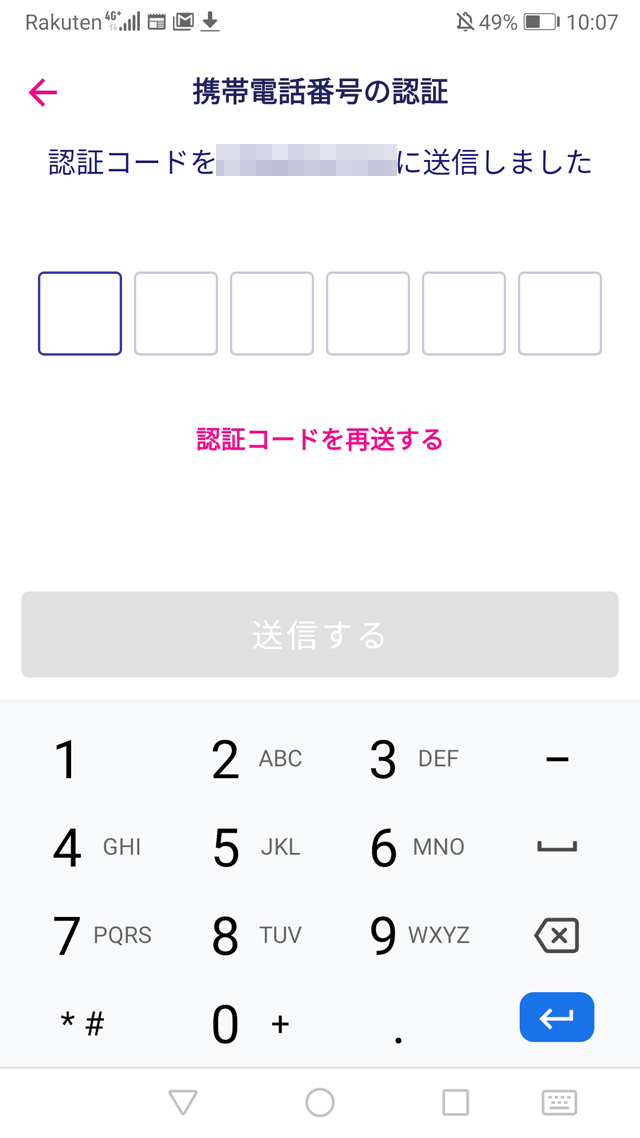Hit the blue enter key
Viewport: 640px width, 1138px height.
(x=557, y=1018)
